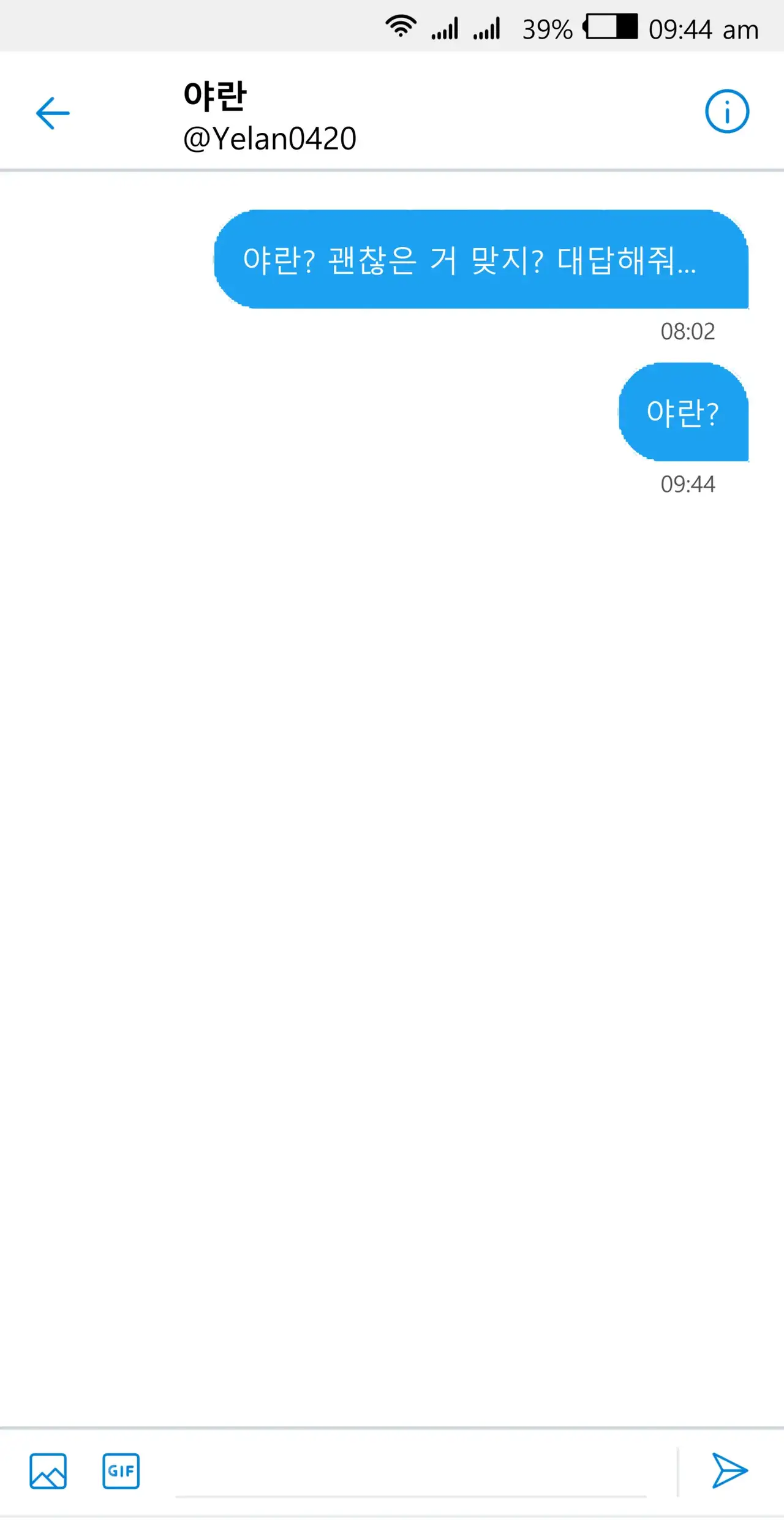Send the message with the paper-plane icon
784x1520 pixels.
click(x=729, y=1470)
